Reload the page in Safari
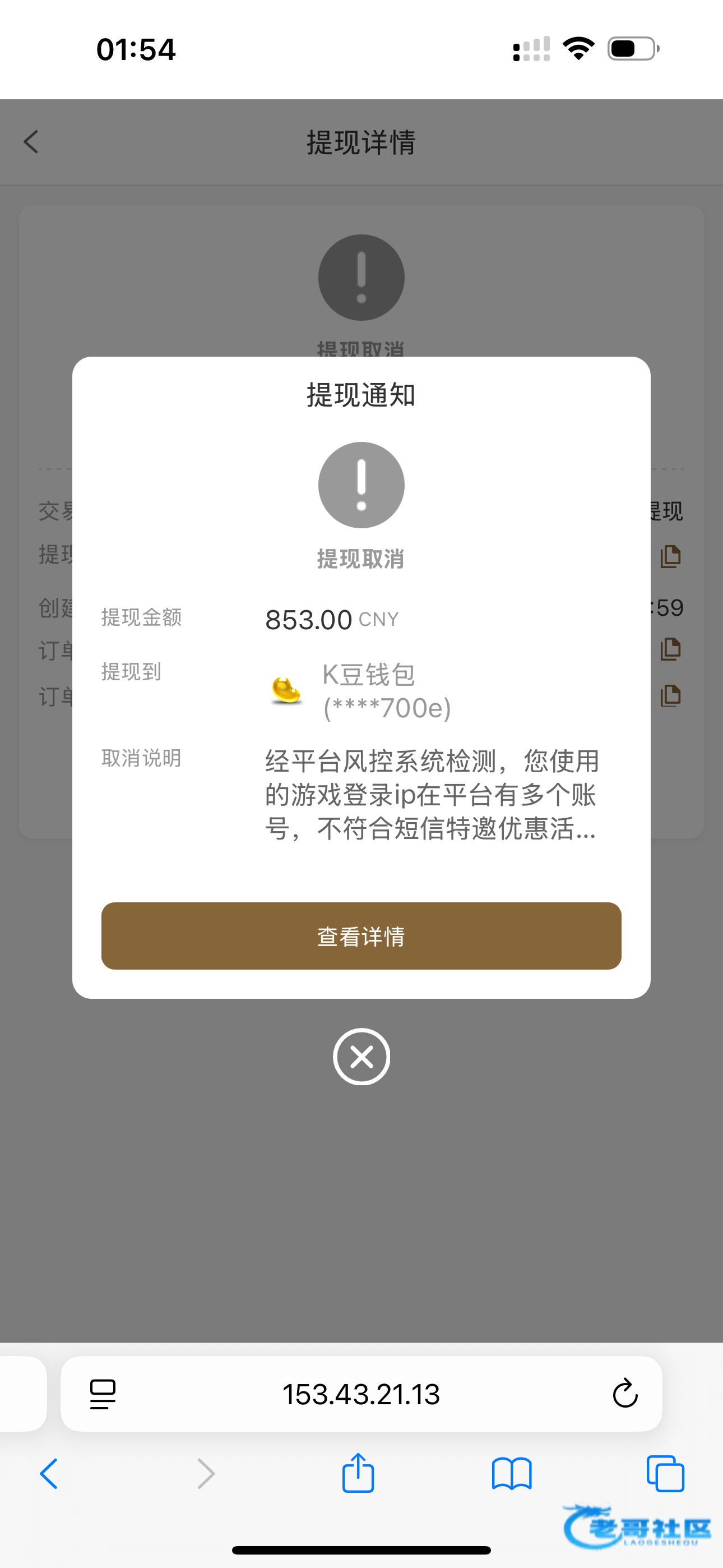723x1568 pixels. click(624, 1393)
